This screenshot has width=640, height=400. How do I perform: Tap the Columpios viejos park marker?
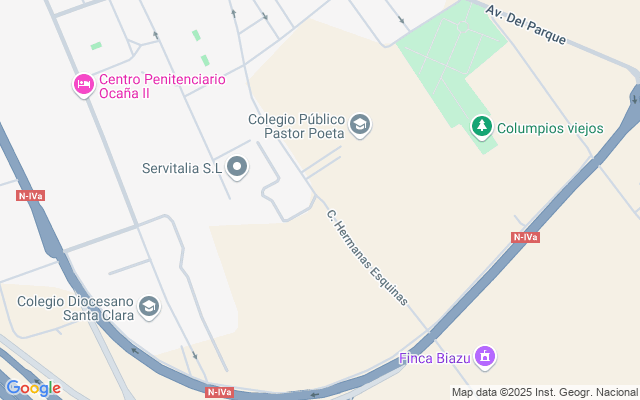click(x=482, y=127)
